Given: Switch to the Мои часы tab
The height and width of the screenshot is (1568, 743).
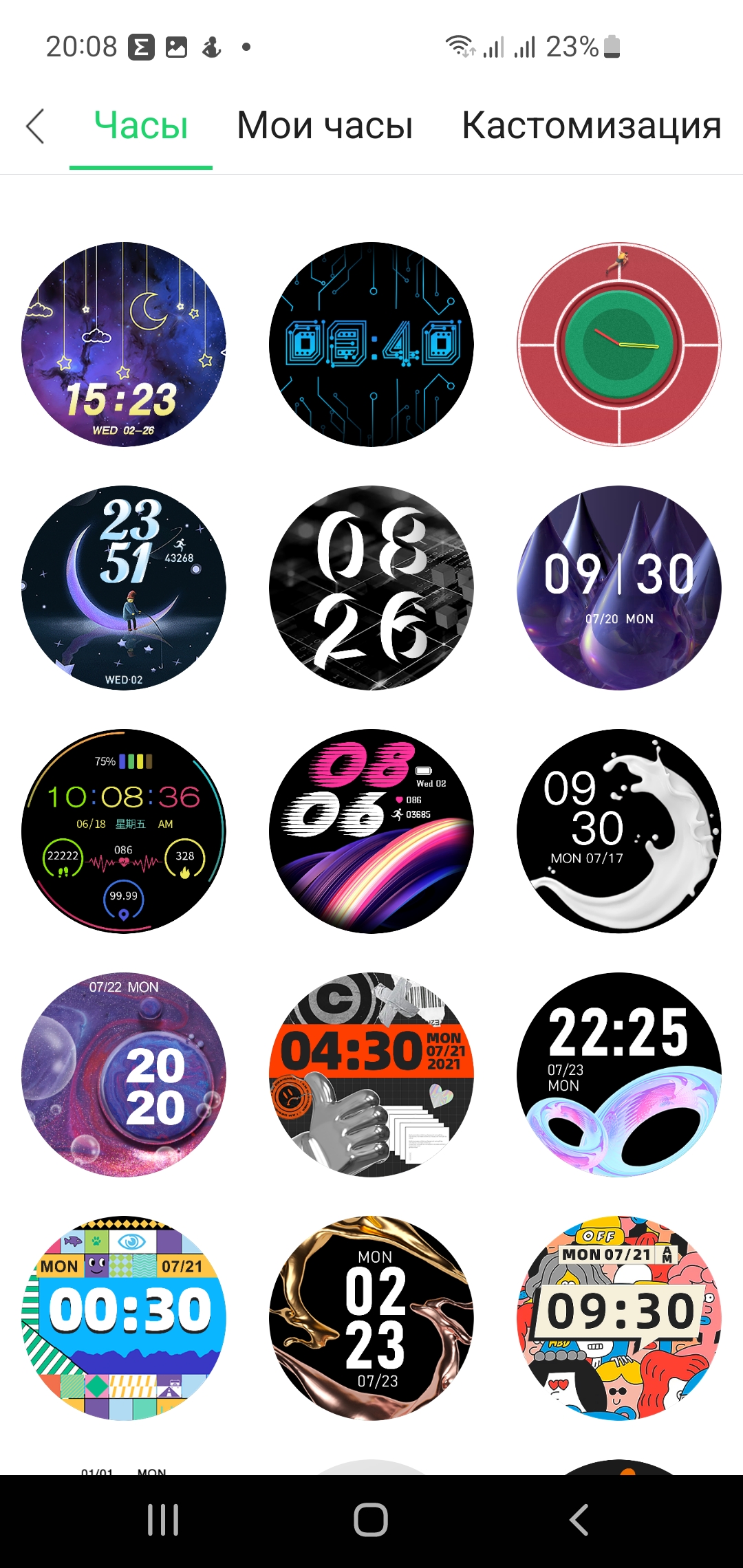Looking at the screenshot, I should (x=325, y=126).
